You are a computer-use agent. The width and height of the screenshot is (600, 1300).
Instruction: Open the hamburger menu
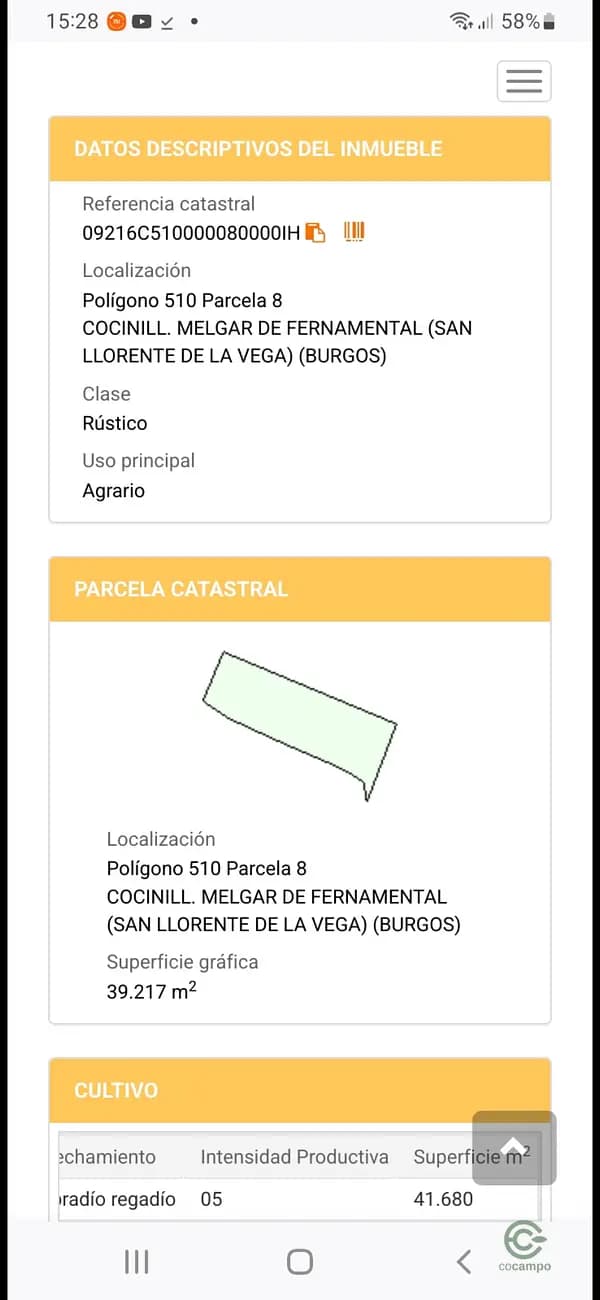tap(524, 81)
